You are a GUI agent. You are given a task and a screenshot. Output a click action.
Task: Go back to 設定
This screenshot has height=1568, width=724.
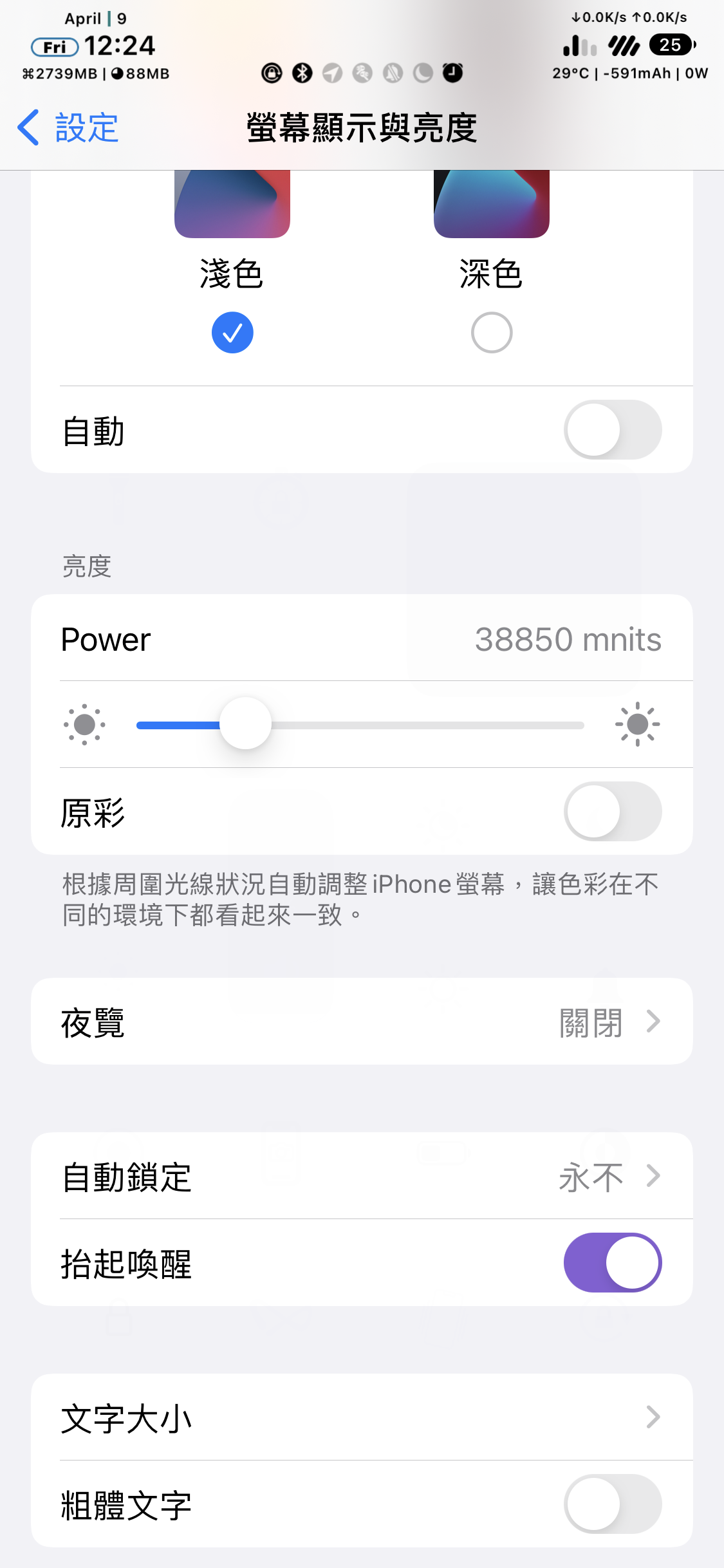tap(68, 127)
